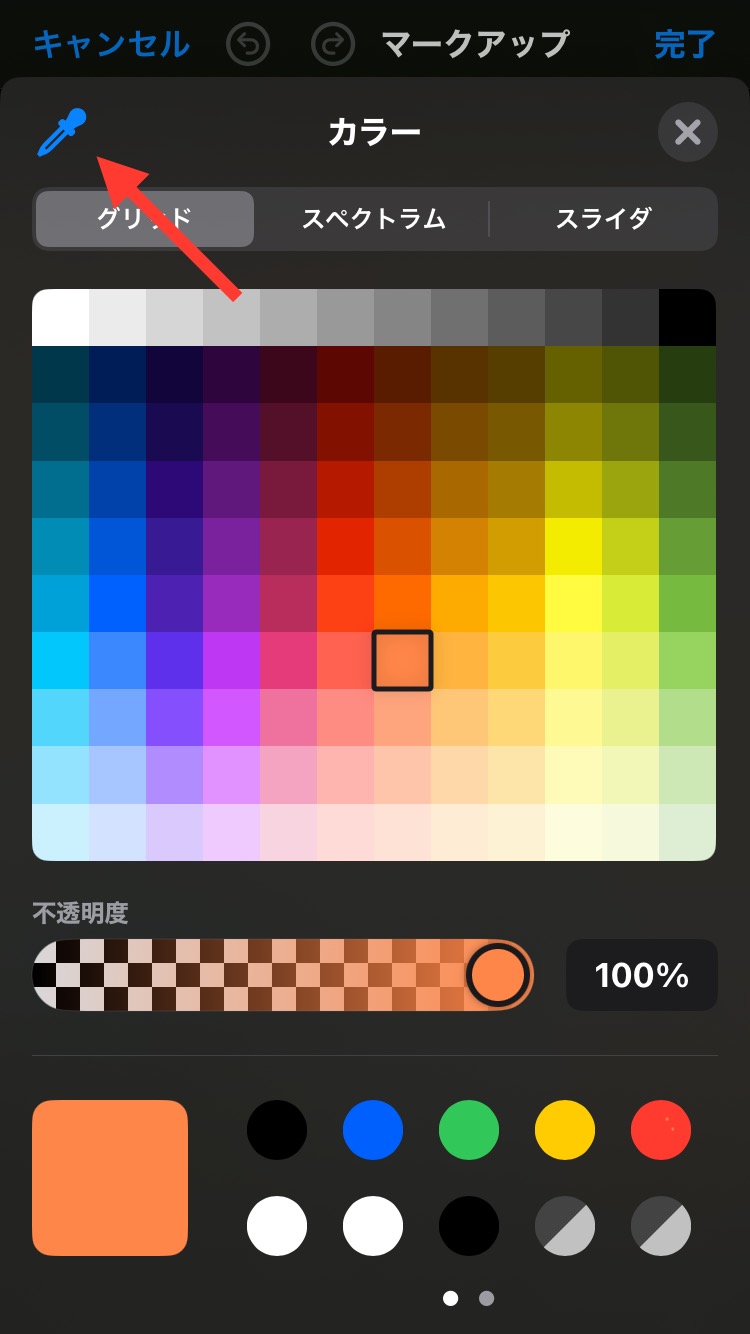Viewport: 750px width, 1334px height.
Task: Select the グリッド tab
Action: click(145, 219)
